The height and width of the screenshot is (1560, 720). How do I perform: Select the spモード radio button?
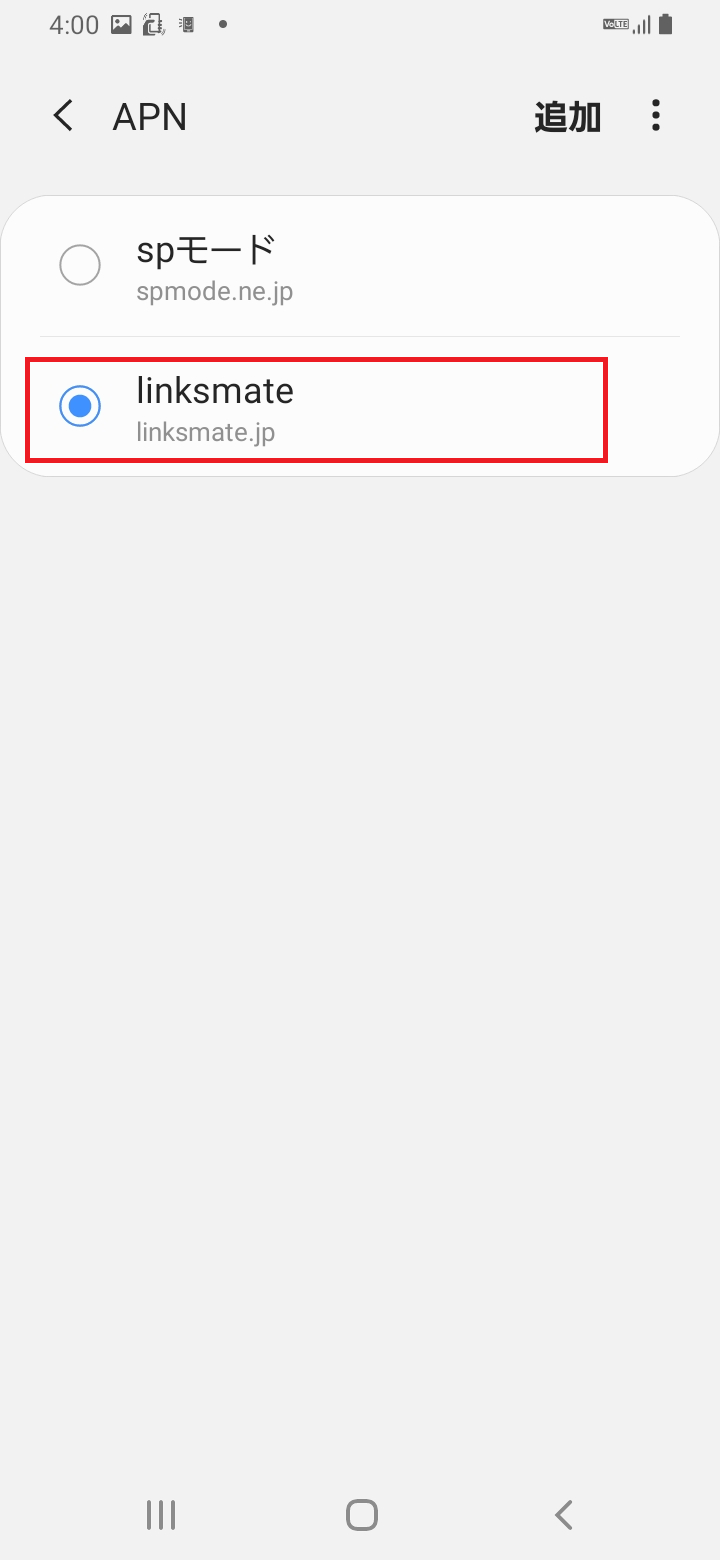pos(80,266)
